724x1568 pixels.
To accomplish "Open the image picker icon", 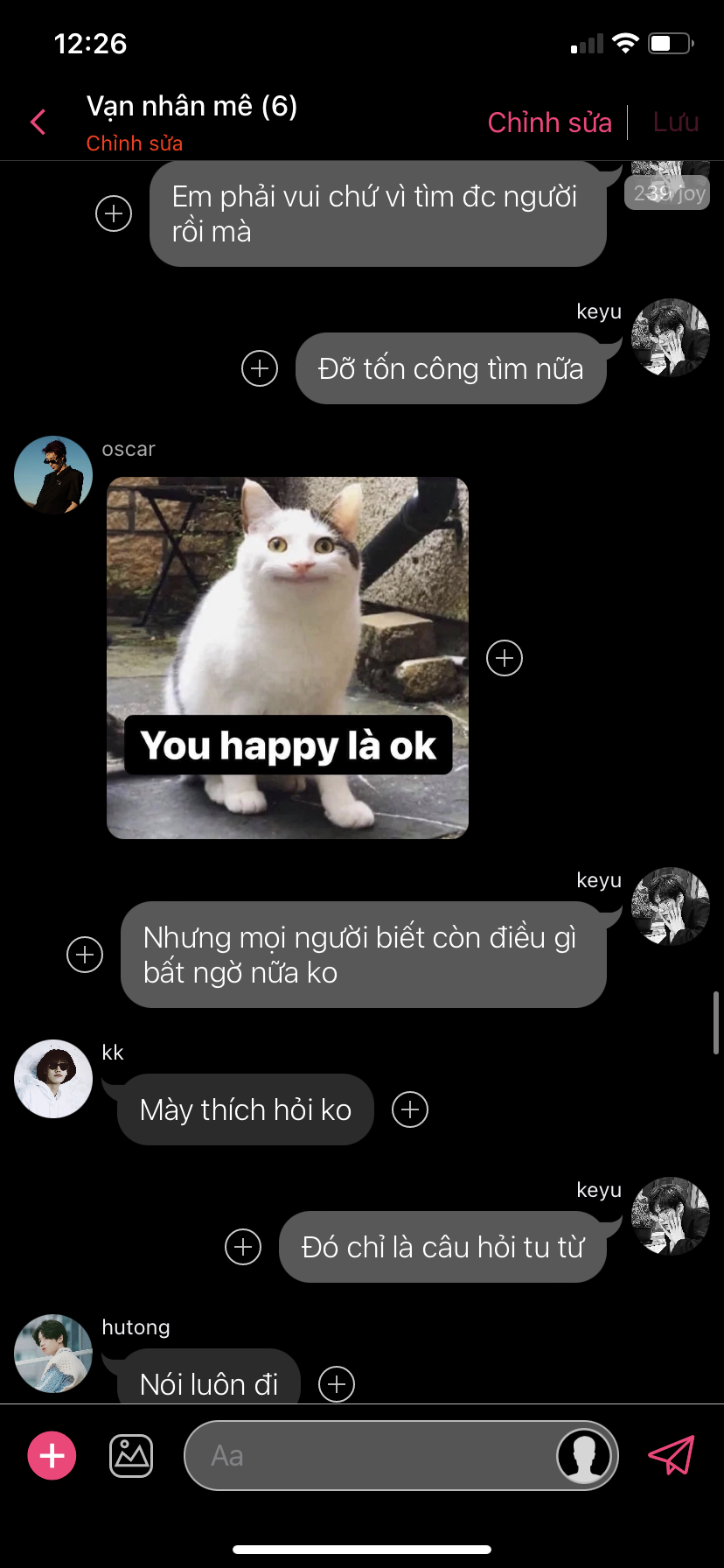I will coord(131,1456).
